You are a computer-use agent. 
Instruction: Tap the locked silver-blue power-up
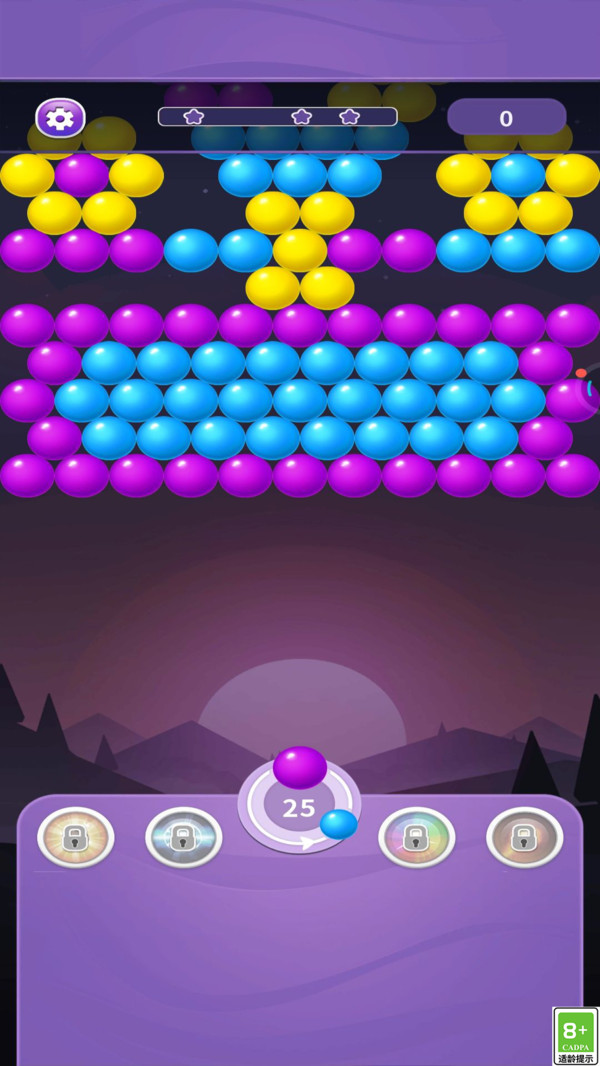[183, 837]
